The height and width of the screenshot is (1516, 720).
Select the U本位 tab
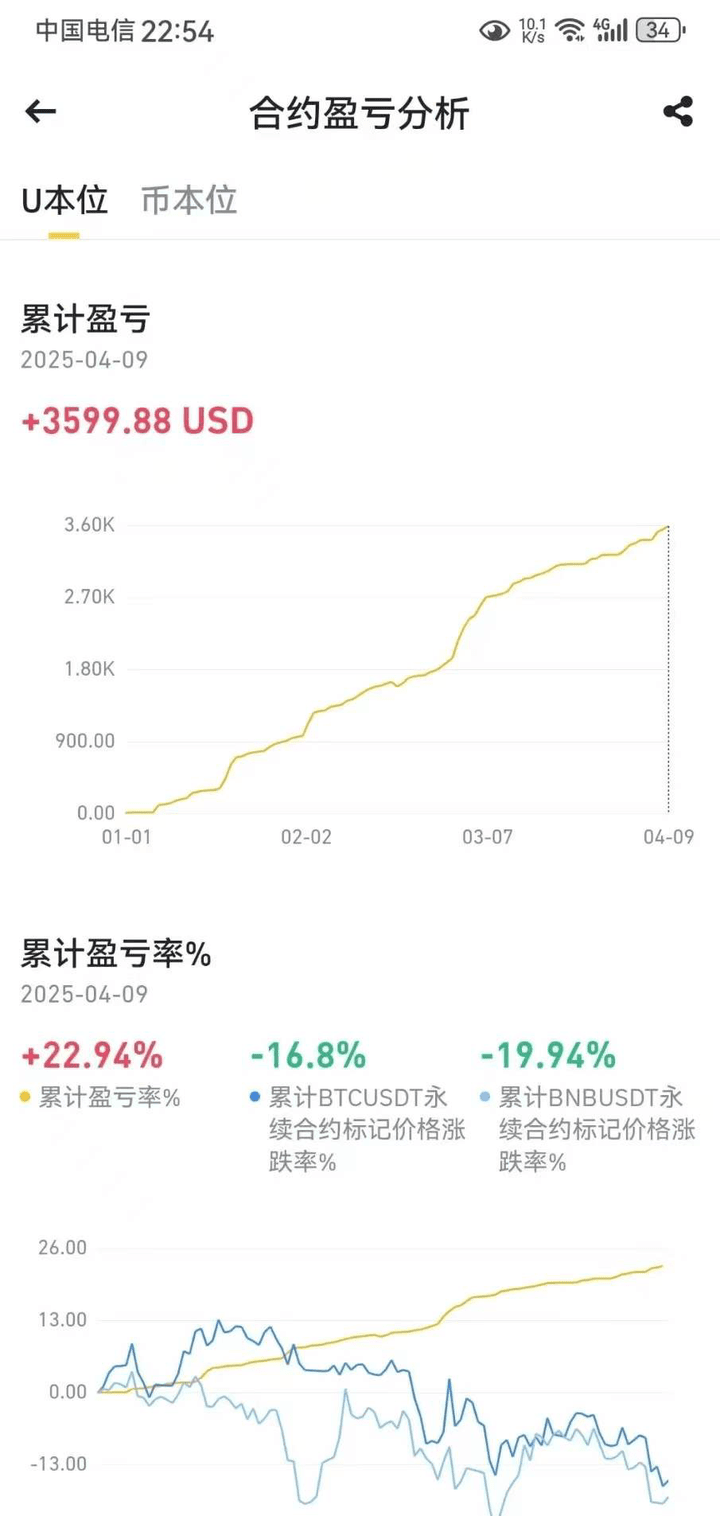pos(64,200)
